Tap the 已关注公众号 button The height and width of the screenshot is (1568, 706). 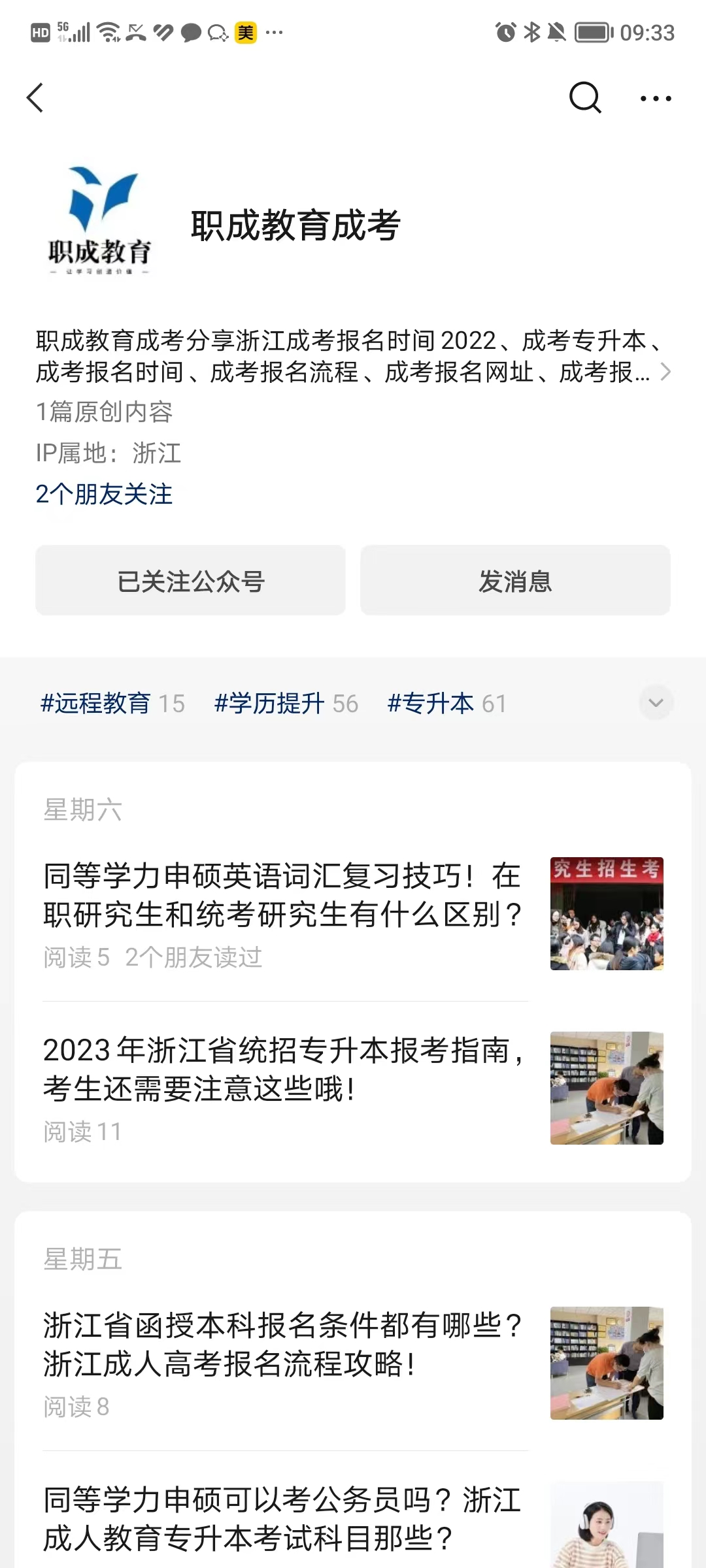click(x=190, y=580)
